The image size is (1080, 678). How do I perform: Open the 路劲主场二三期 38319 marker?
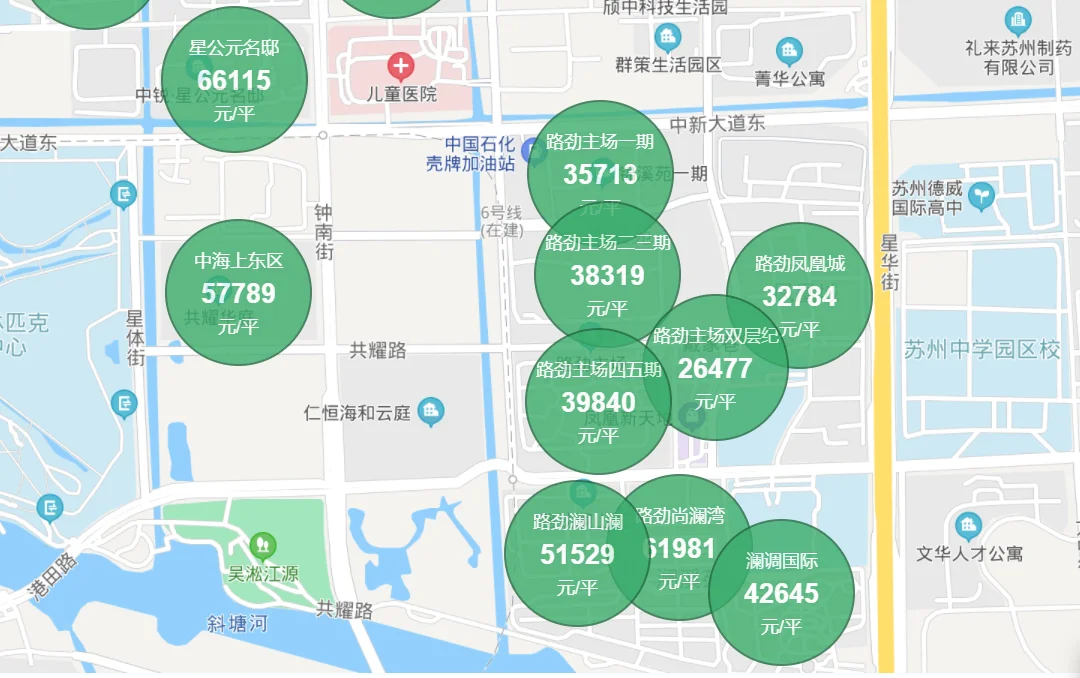(607, 273)
